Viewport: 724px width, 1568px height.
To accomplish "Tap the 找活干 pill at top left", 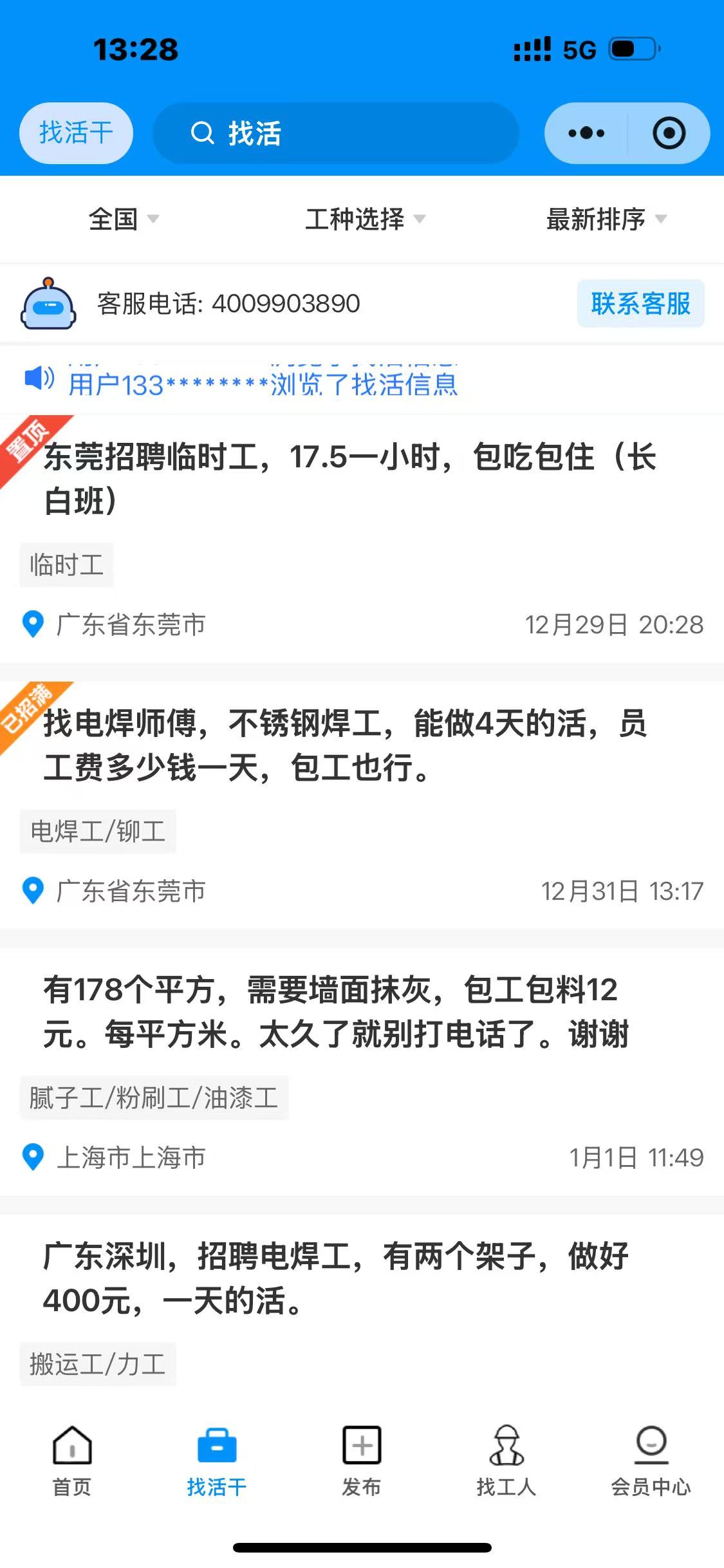I will [76, 133].
